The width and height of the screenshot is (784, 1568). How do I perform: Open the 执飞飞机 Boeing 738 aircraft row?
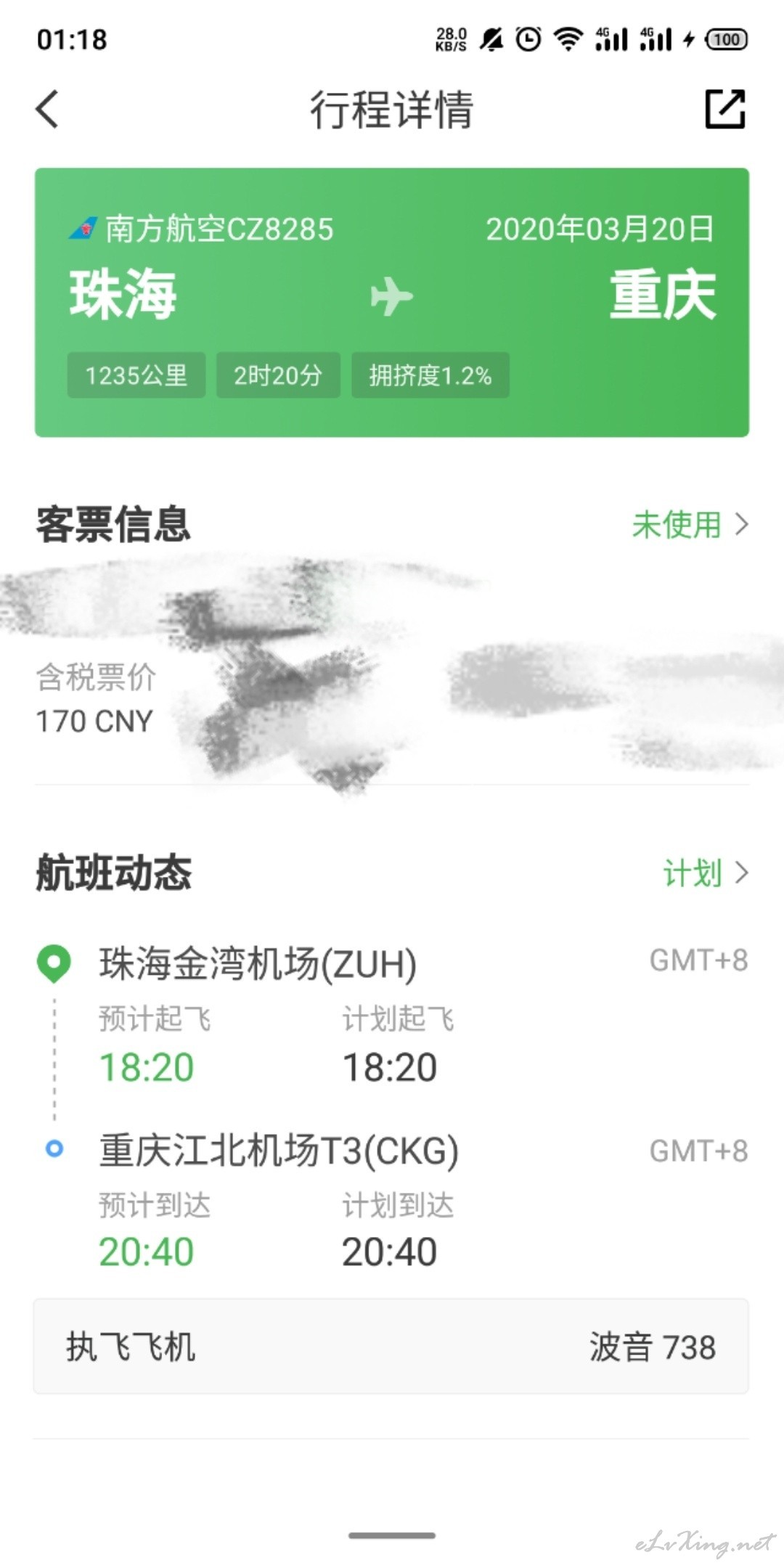tap(391, 1347)
